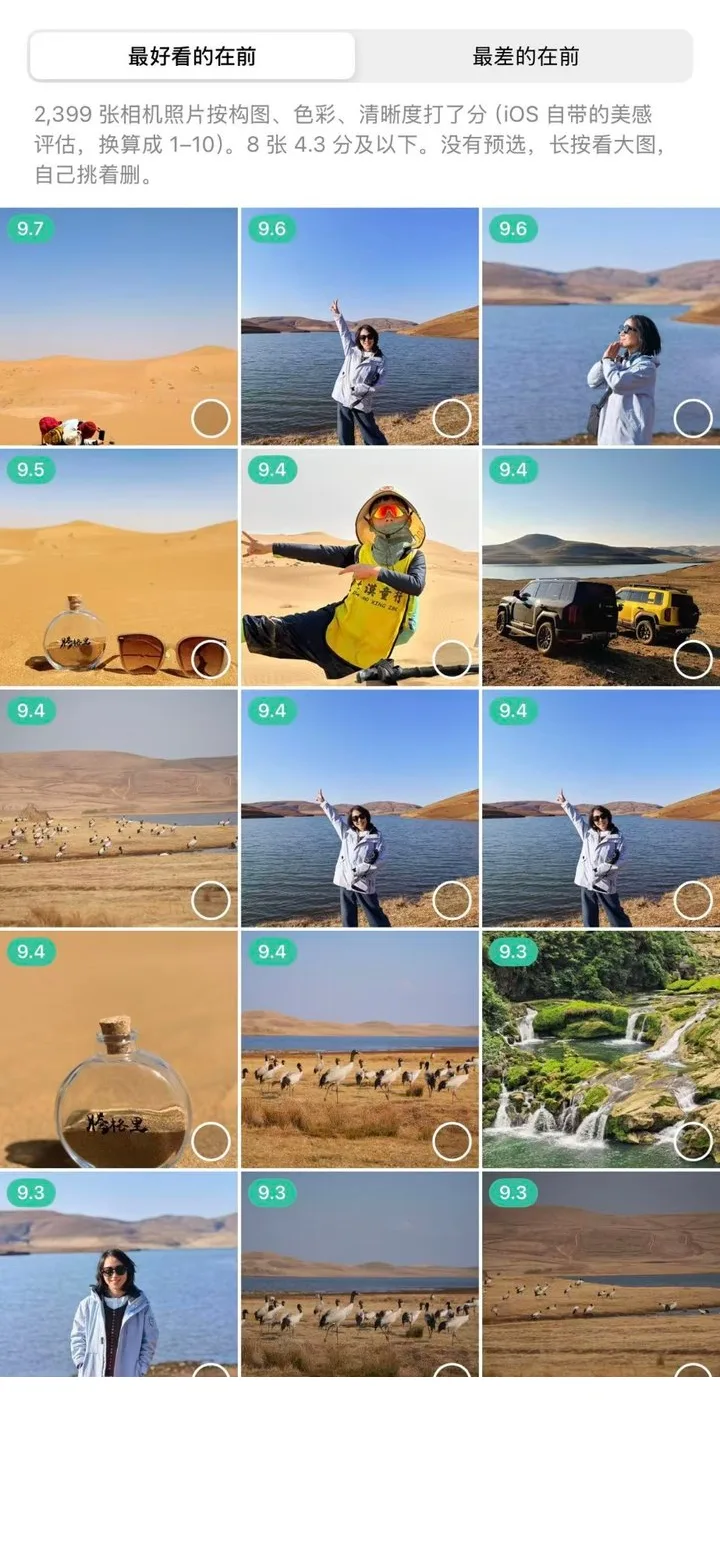Switch to the 最差的在前 tab
This screenshot has width=720, height=1560.
click(x=525, y=56)
